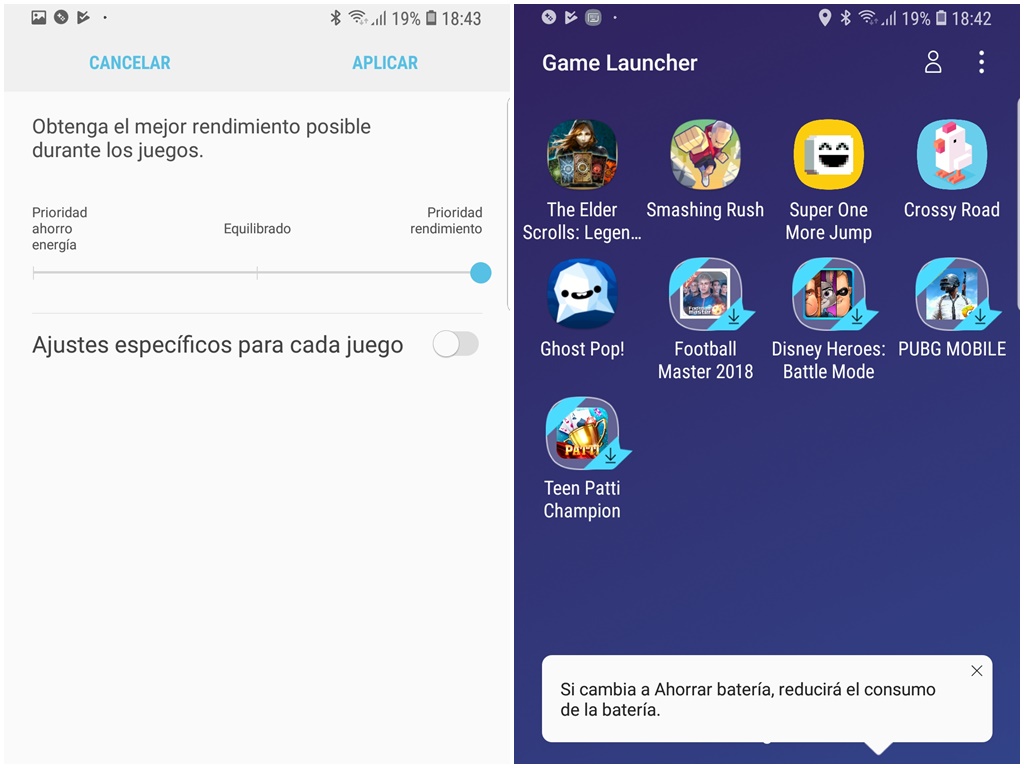Download Teen Patti Champion
Screen dimensions: 1024x768
tap(582, 433)
